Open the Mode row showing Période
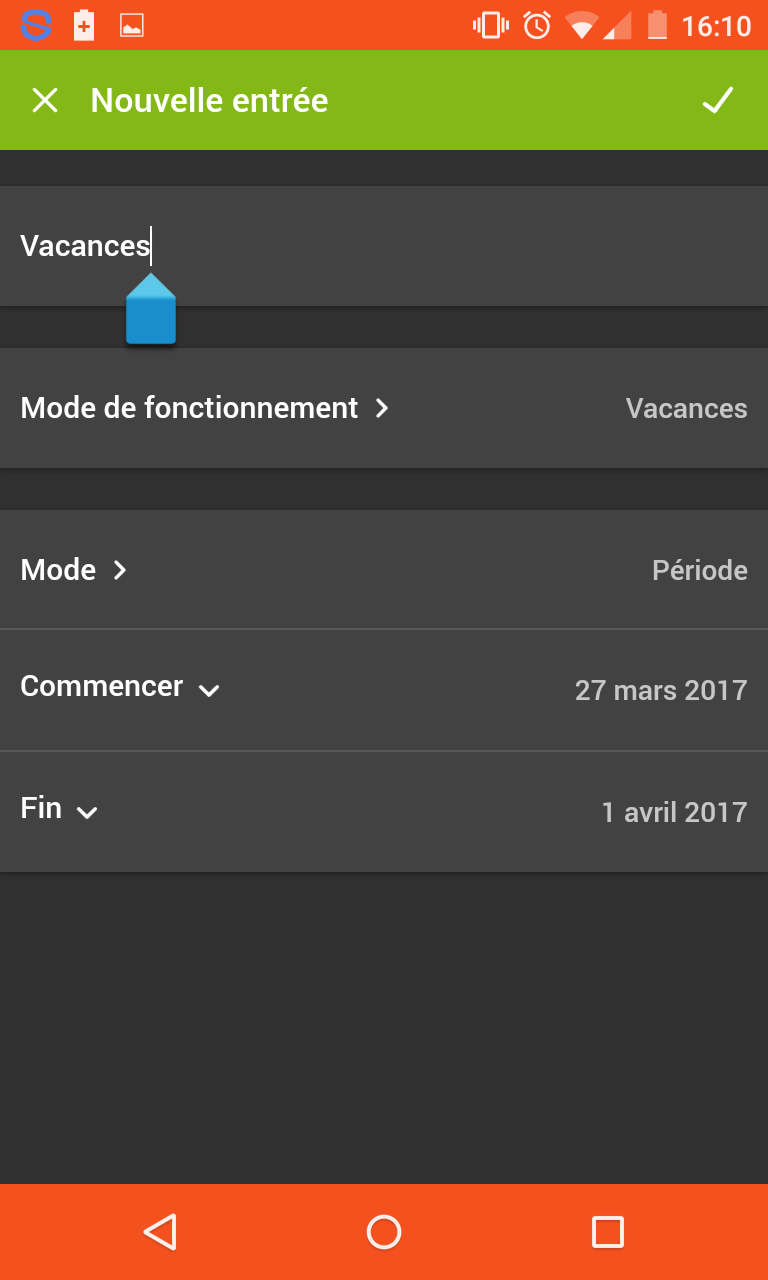This screenshot has width=768, height=1280. (384, 570)
